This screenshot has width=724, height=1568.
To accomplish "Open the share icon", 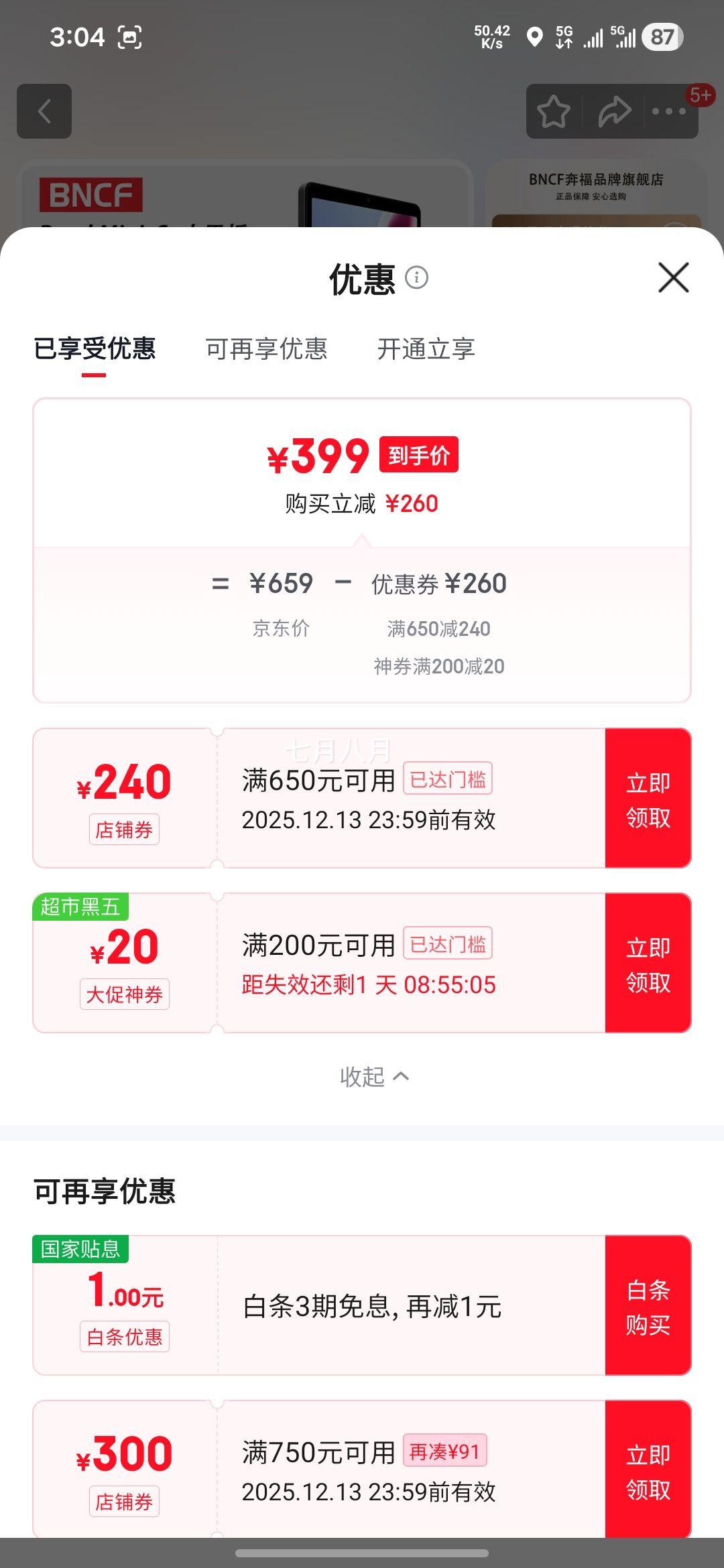I will point(614,111).
